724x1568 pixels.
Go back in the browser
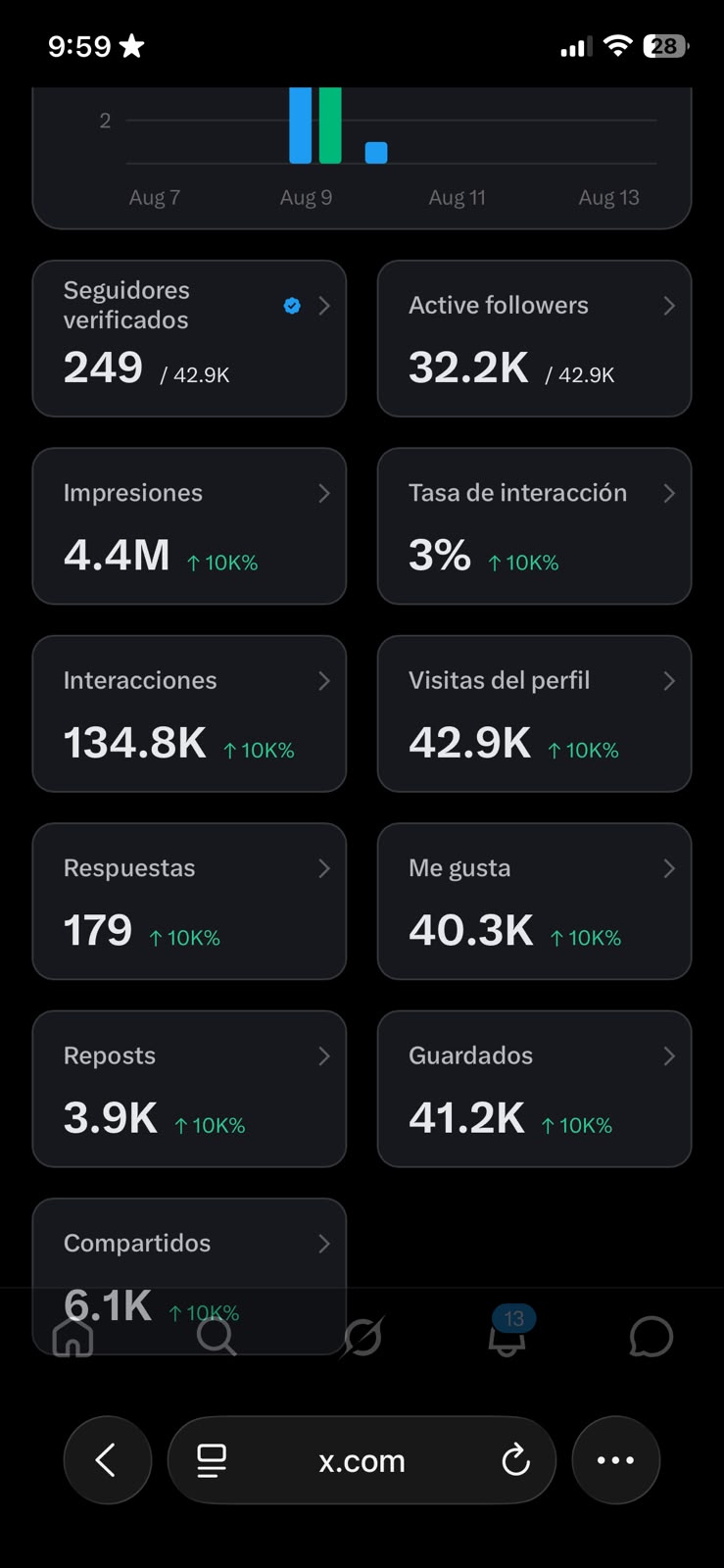click(108, 1460)
